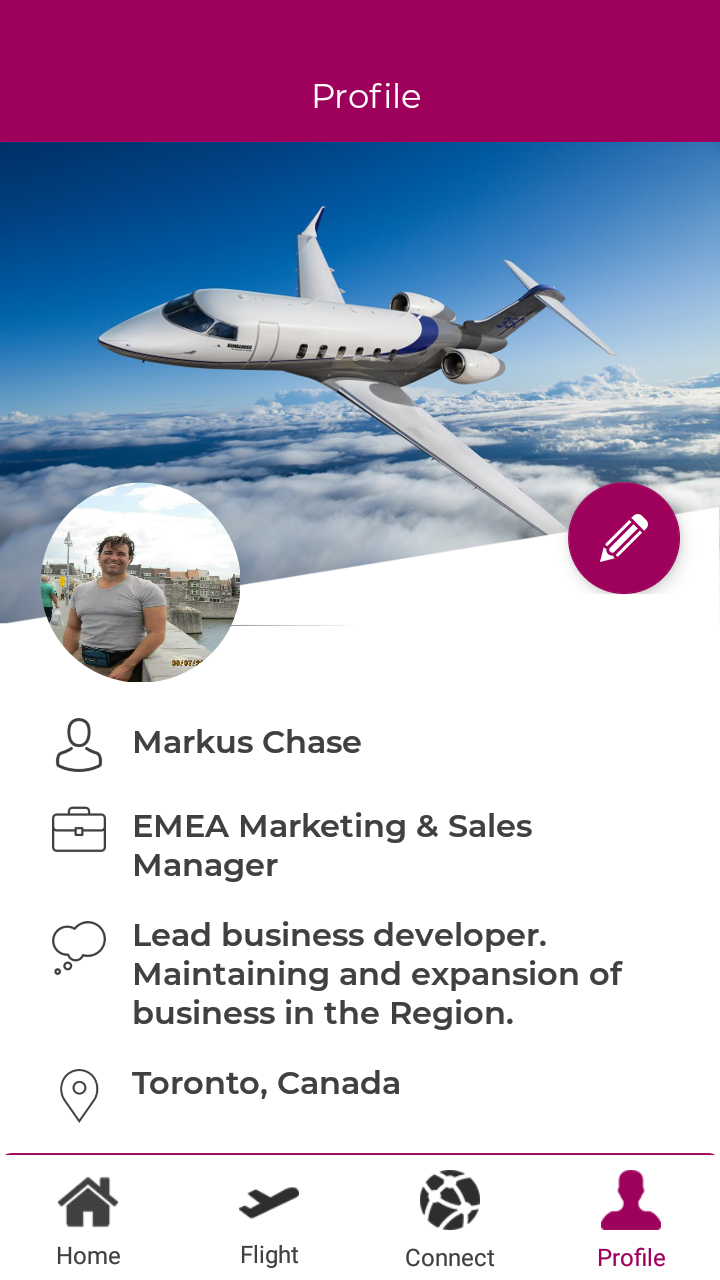Screen dimensions: 720x1280
Task: Select the Profile tab
Action: pyautogui.click(x=631, y=1220)
